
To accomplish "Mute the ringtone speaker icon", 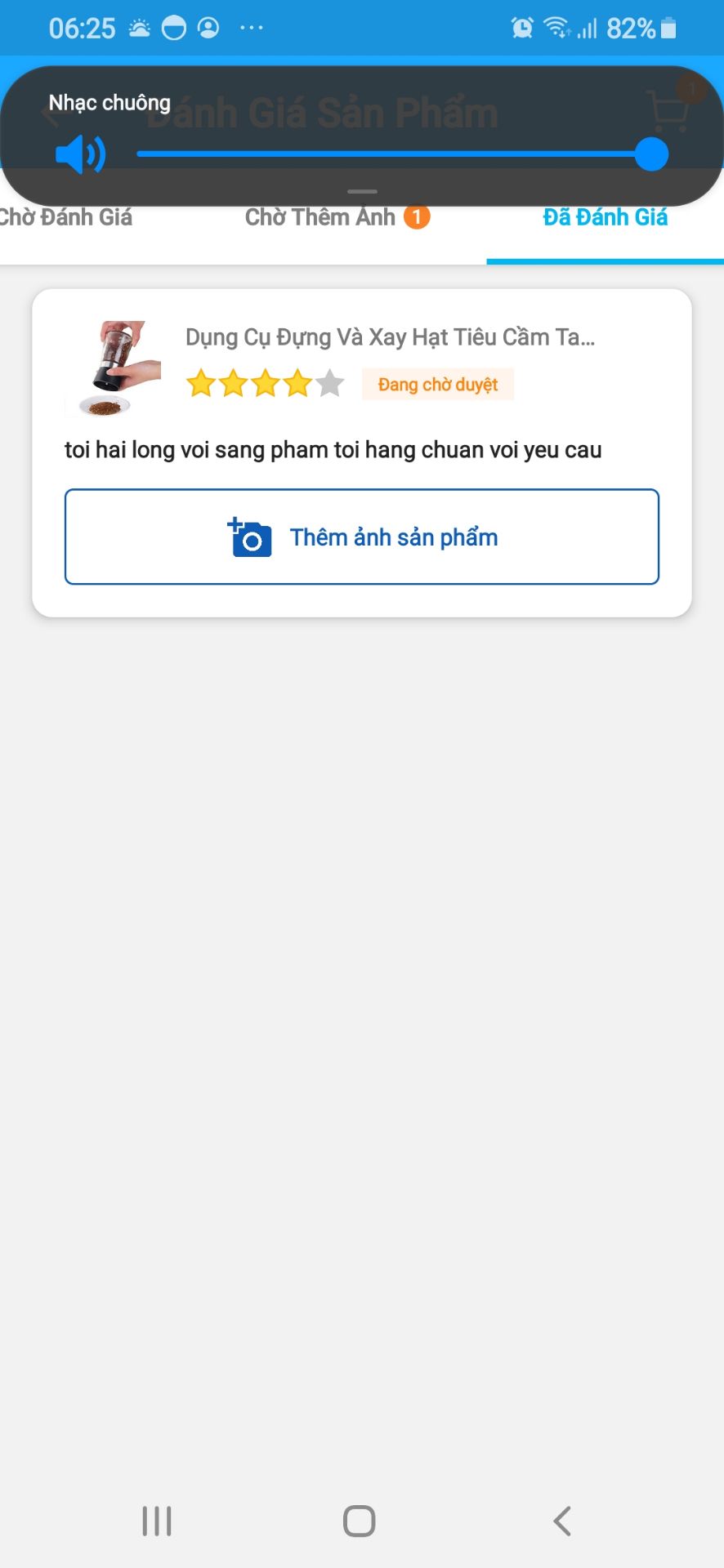I will click(78, 154).
